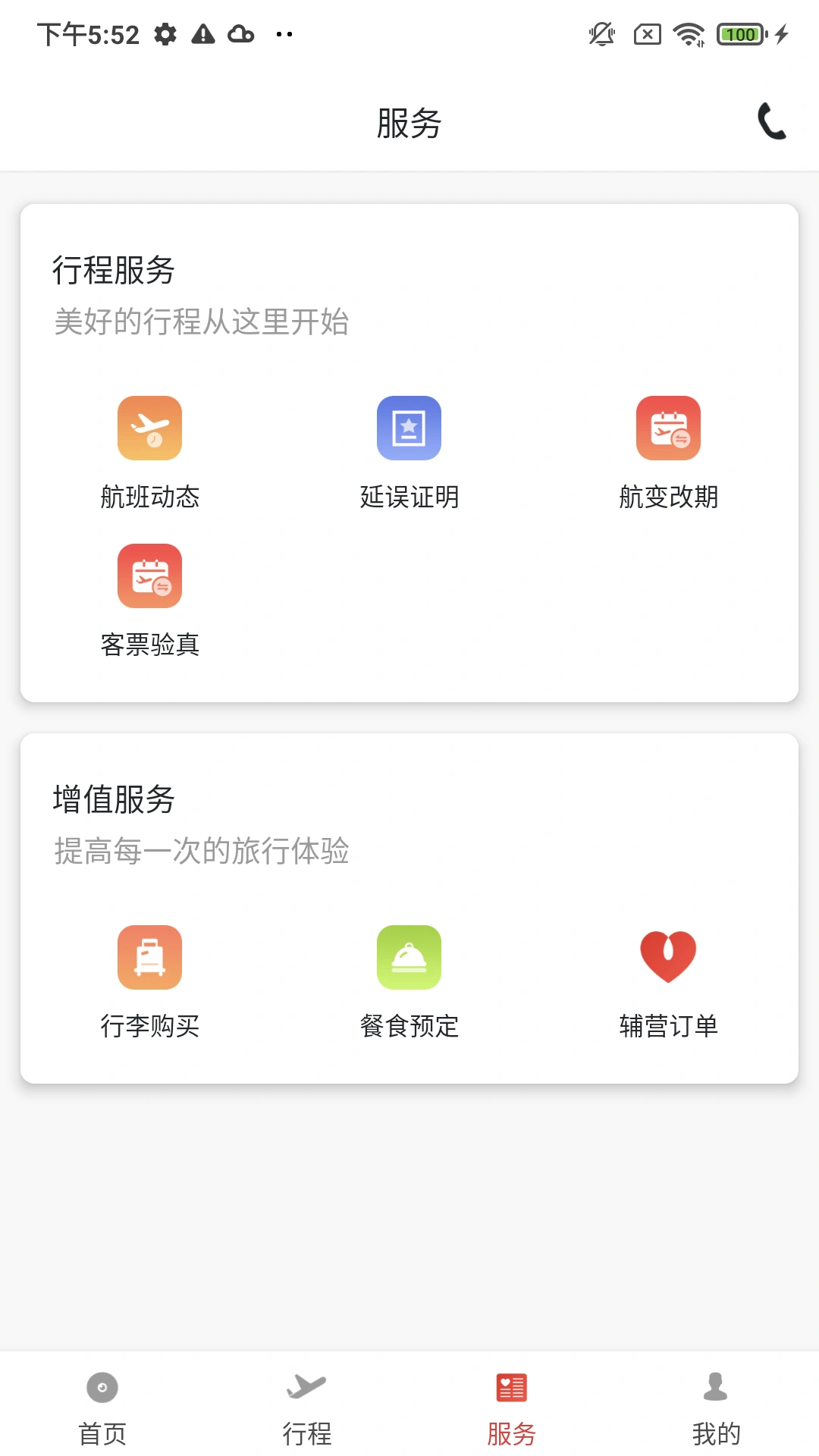Tap the 增值服务 section heading
Image resolution: width=819 pixels, height=1456 pixels.
click(114, 799)
